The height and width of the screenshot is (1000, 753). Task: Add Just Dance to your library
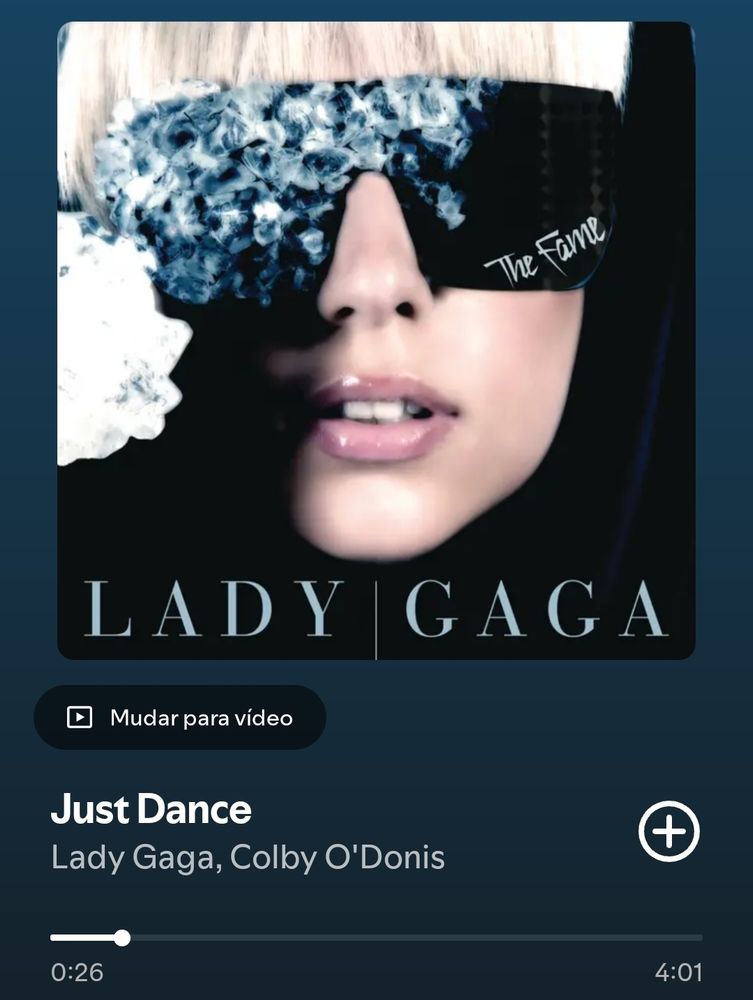click(669, 832)
